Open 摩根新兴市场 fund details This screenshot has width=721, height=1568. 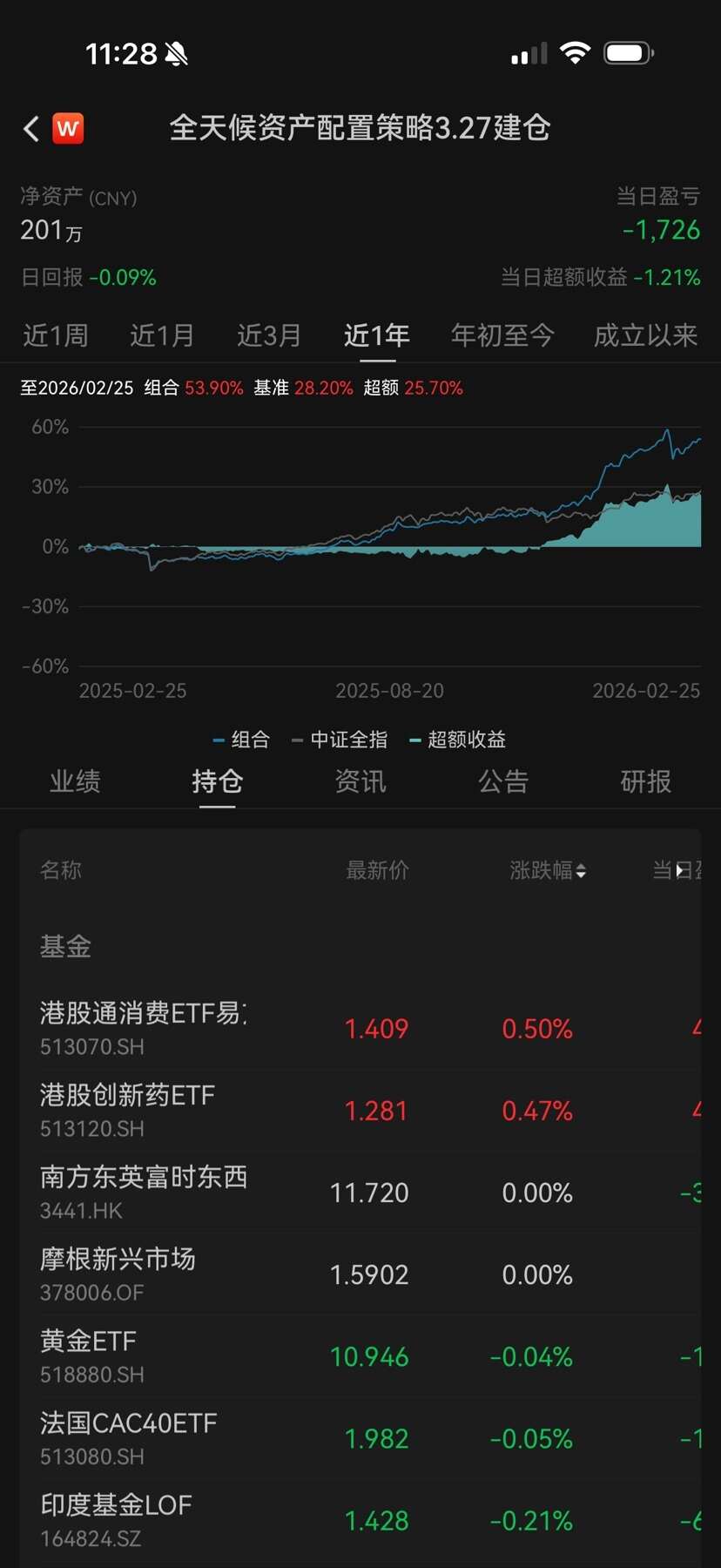pyautogui.click(x=118, y=1274)
